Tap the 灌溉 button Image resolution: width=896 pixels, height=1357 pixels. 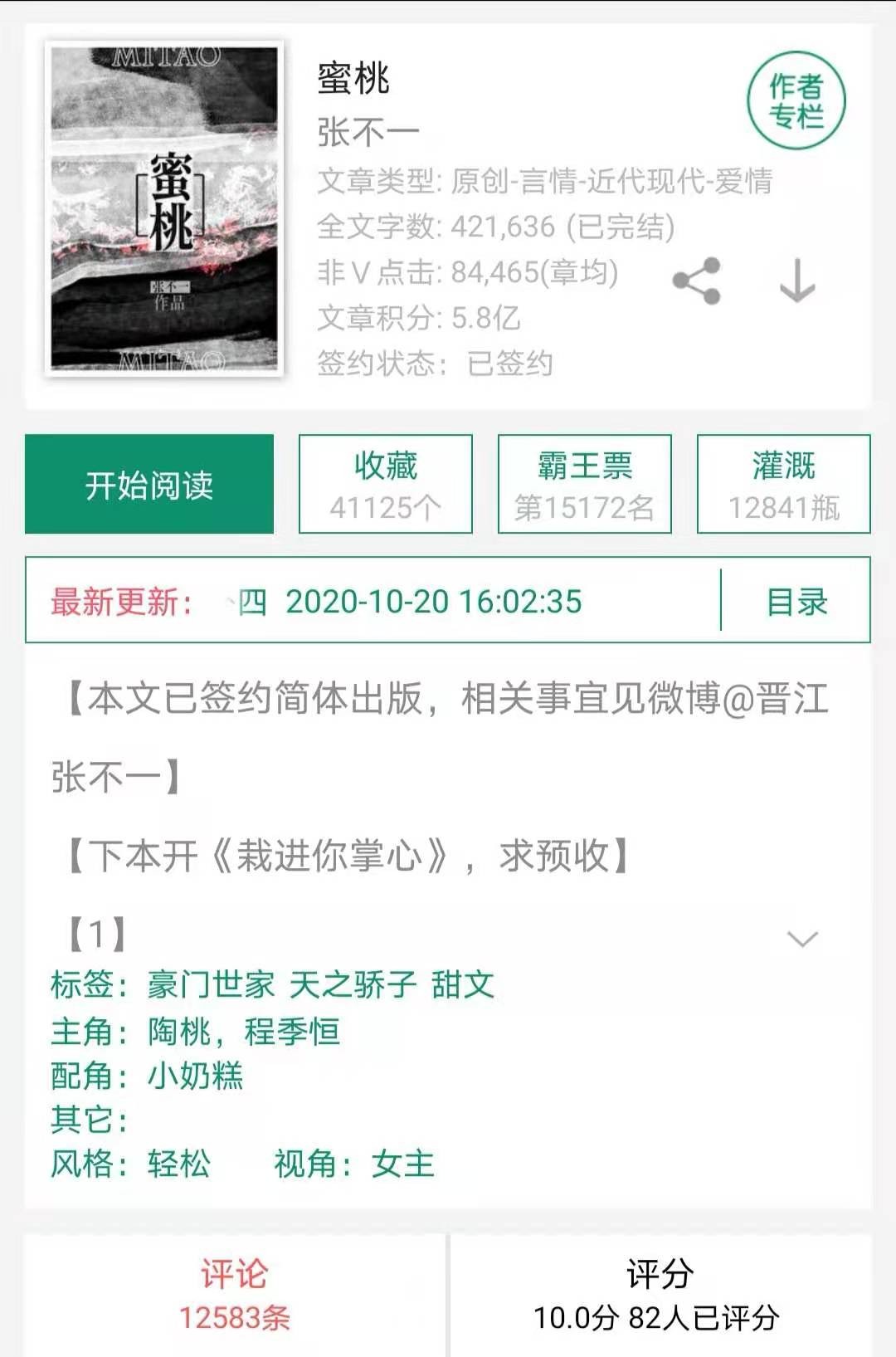click(x=784, y=484)
